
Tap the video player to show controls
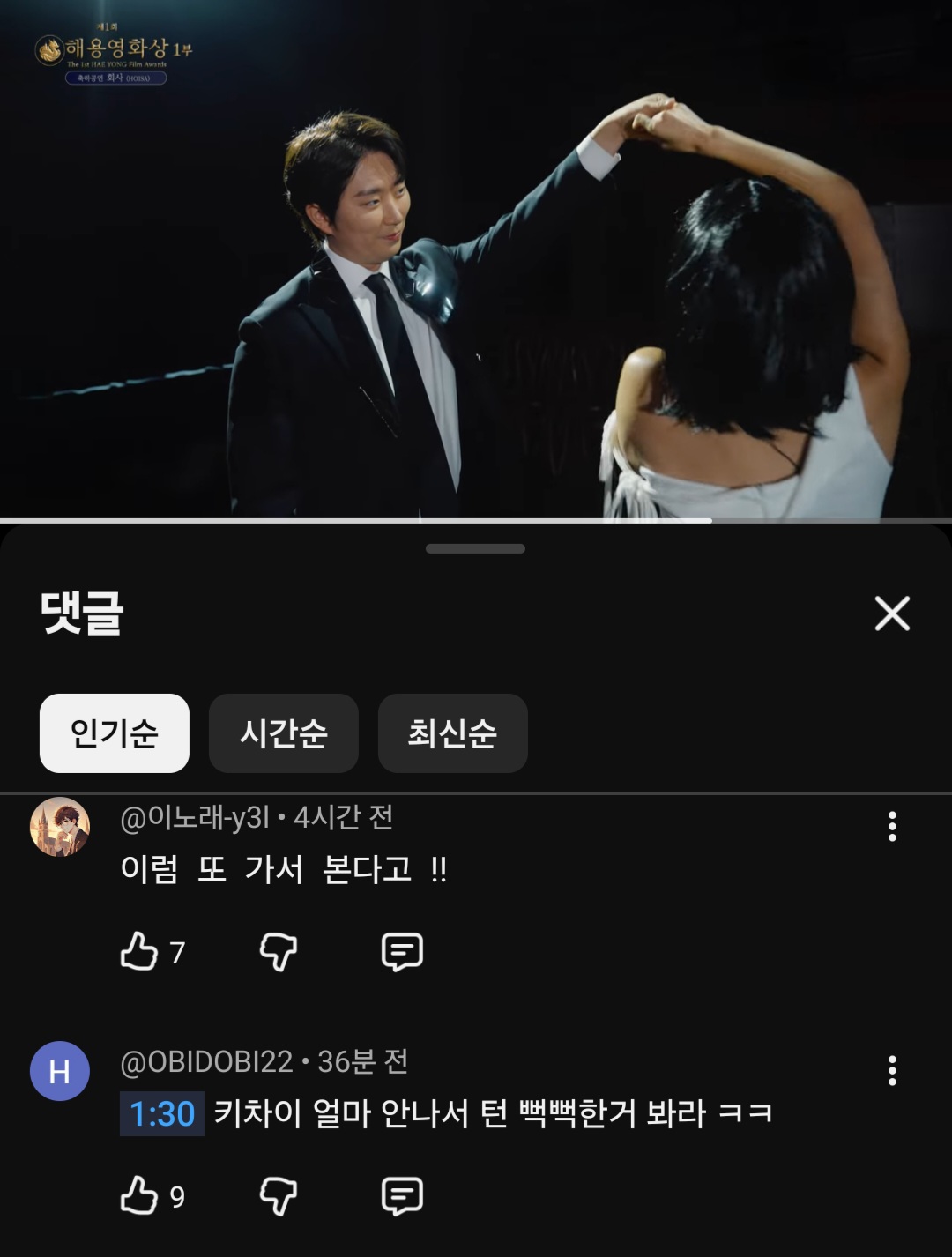[x=476, y=264]
